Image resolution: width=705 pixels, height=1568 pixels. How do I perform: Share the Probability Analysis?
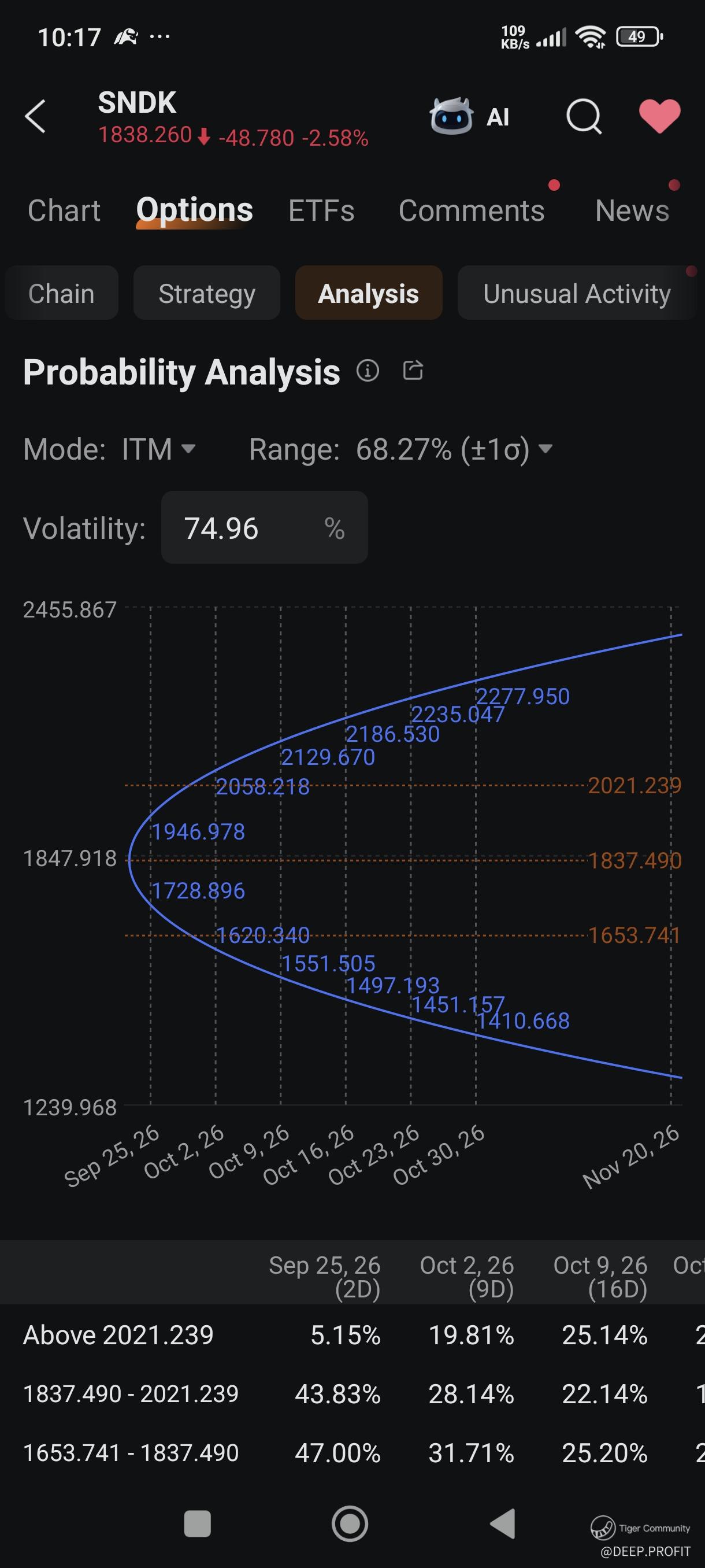click(413, 370)
